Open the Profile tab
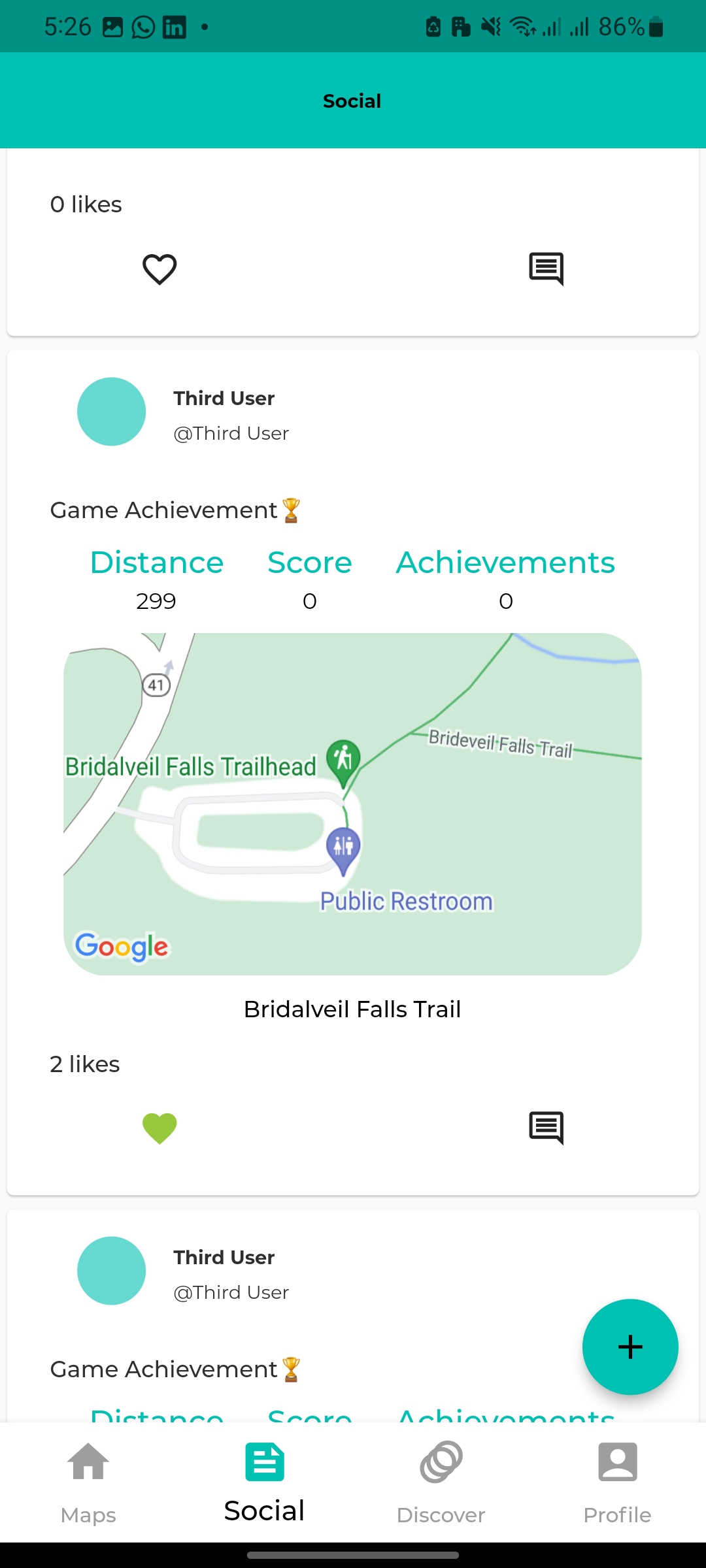This screenshot has height=1568, width=706. [x=617, y=1483]
